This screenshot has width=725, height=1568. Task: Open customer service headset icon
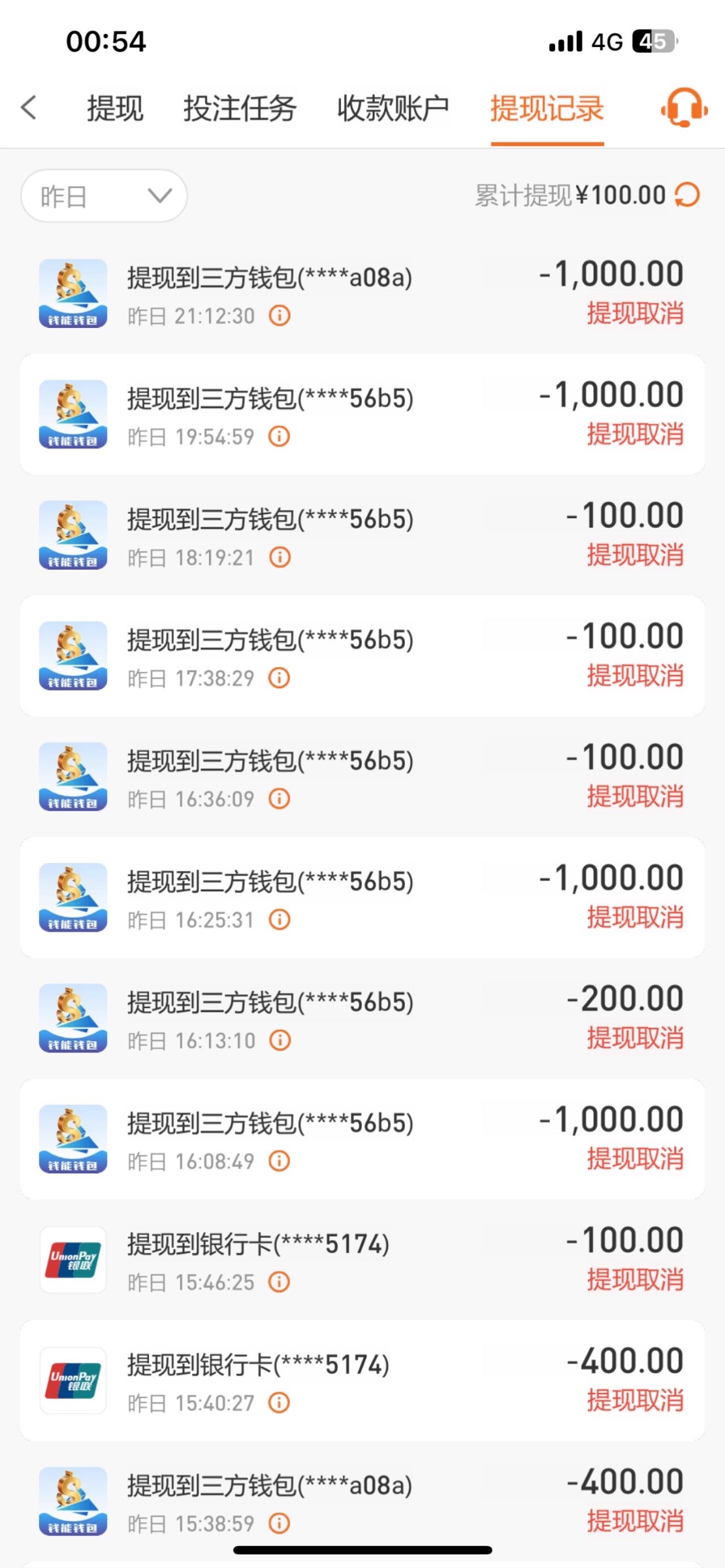click(x=684, y=108)
